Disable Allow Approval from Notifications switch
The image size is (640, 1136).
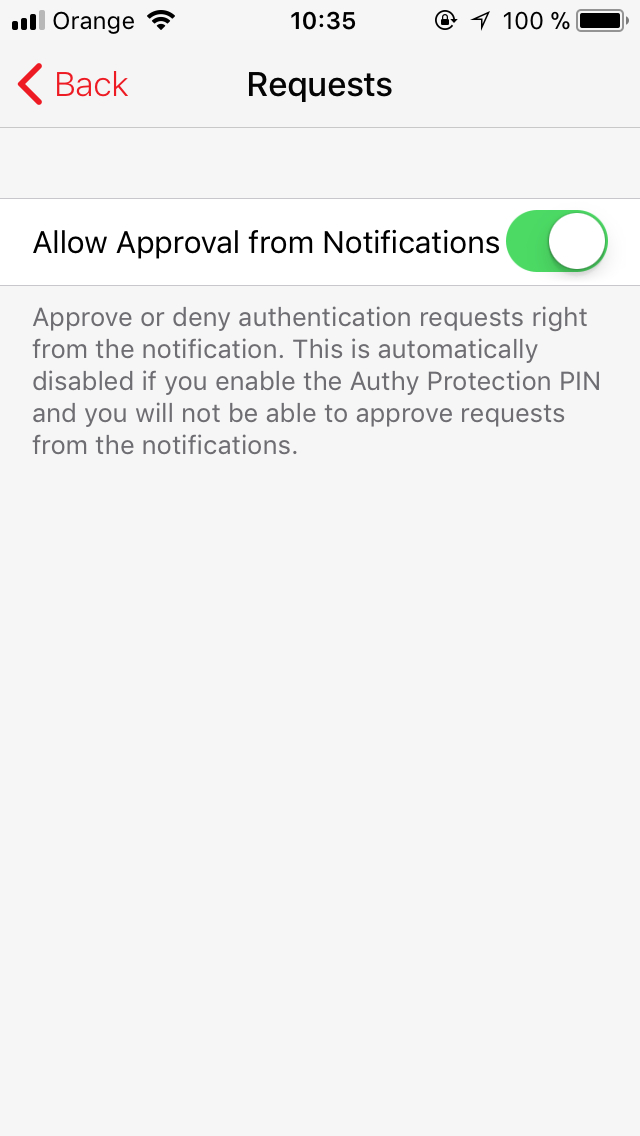tap(557, 241)
